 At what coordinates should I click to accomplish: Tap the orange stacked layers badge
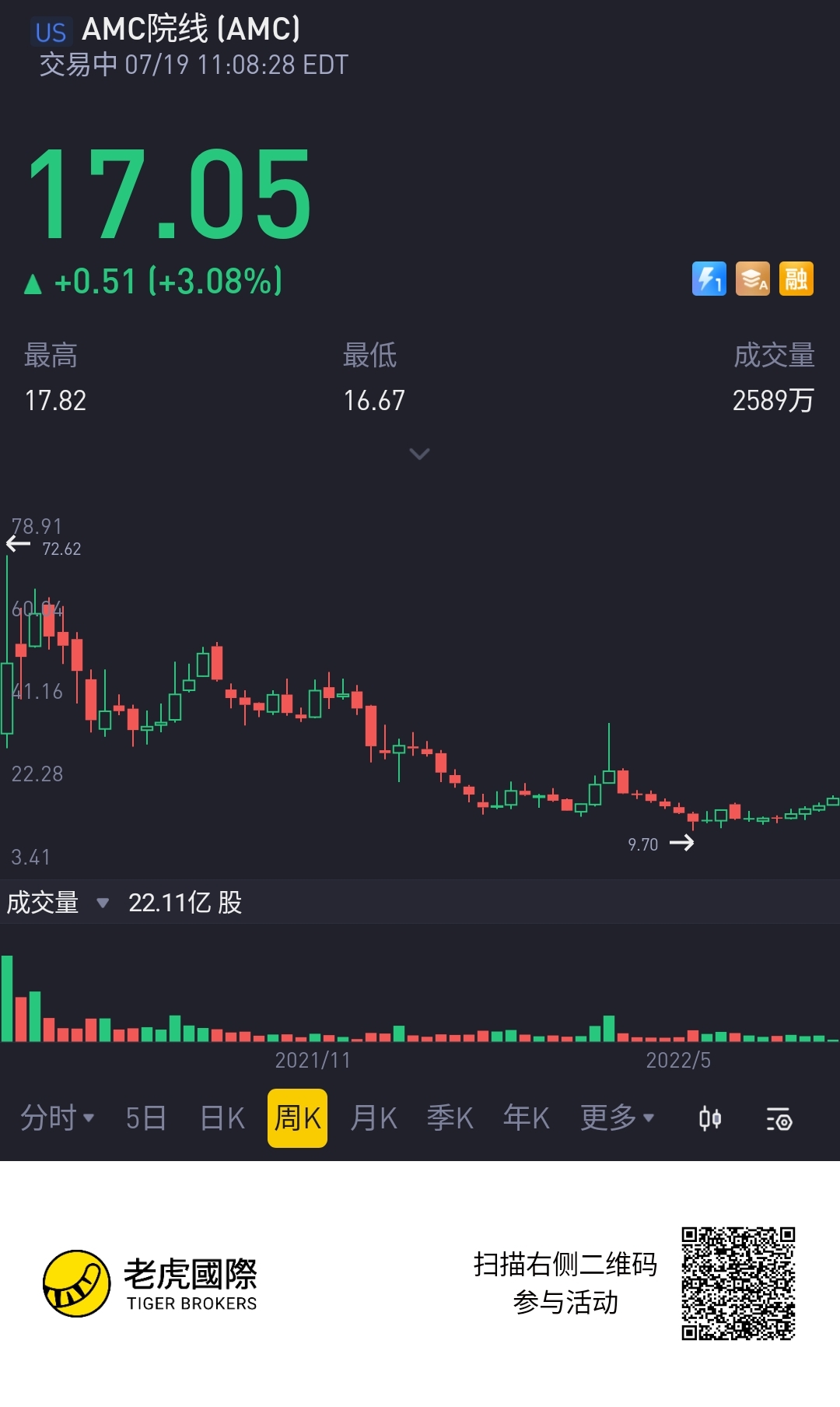(x=752, y=279)
